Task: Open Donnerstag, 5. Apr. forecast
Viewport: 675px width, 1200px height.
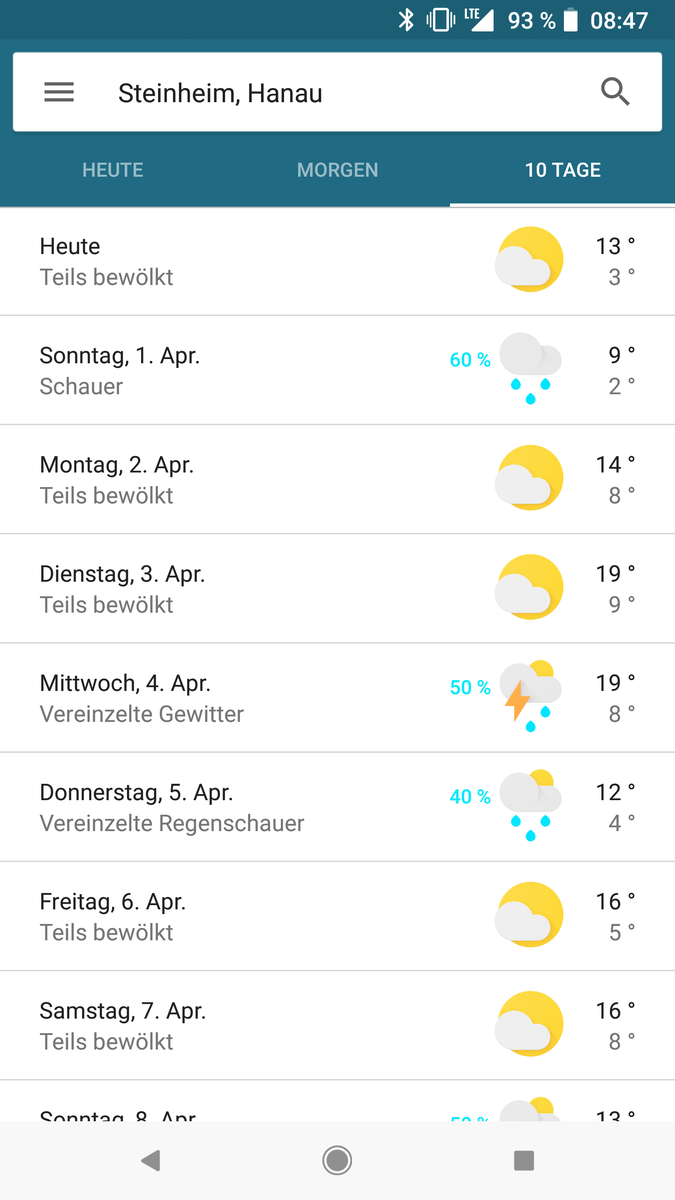Action: [337, 806]
